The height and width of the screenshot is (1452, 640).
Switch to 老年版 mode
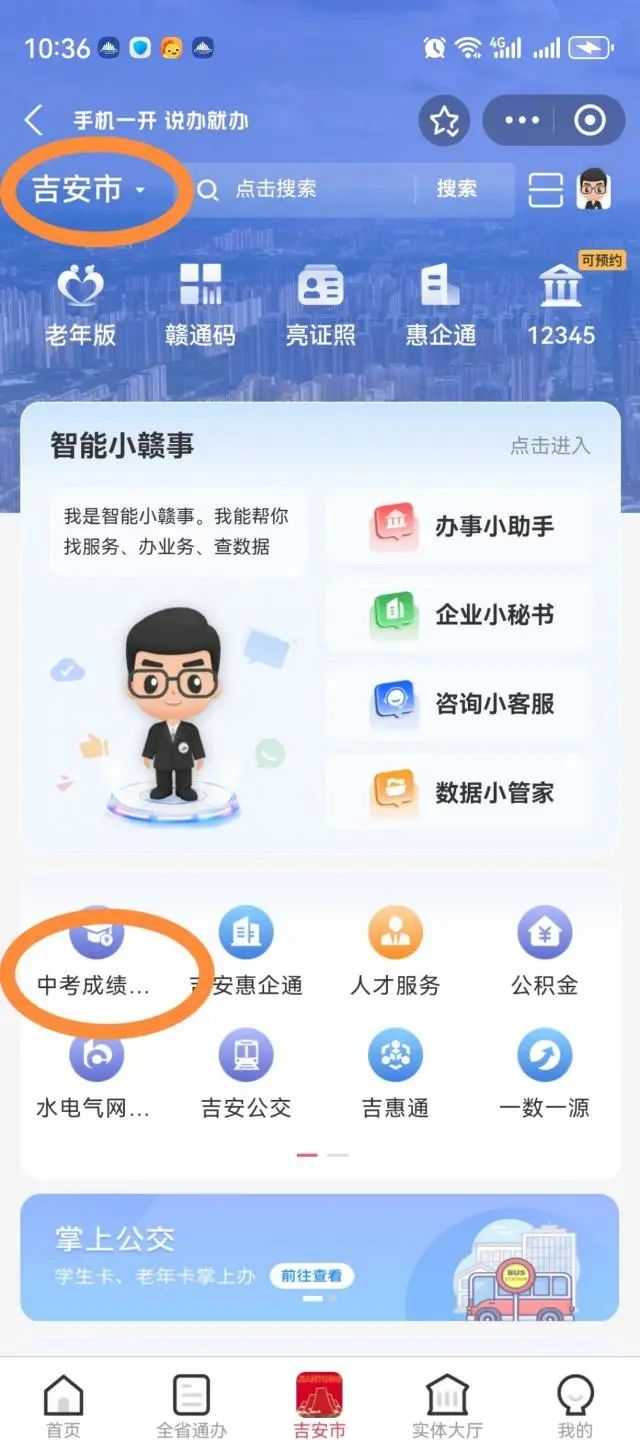pos(81,305)
